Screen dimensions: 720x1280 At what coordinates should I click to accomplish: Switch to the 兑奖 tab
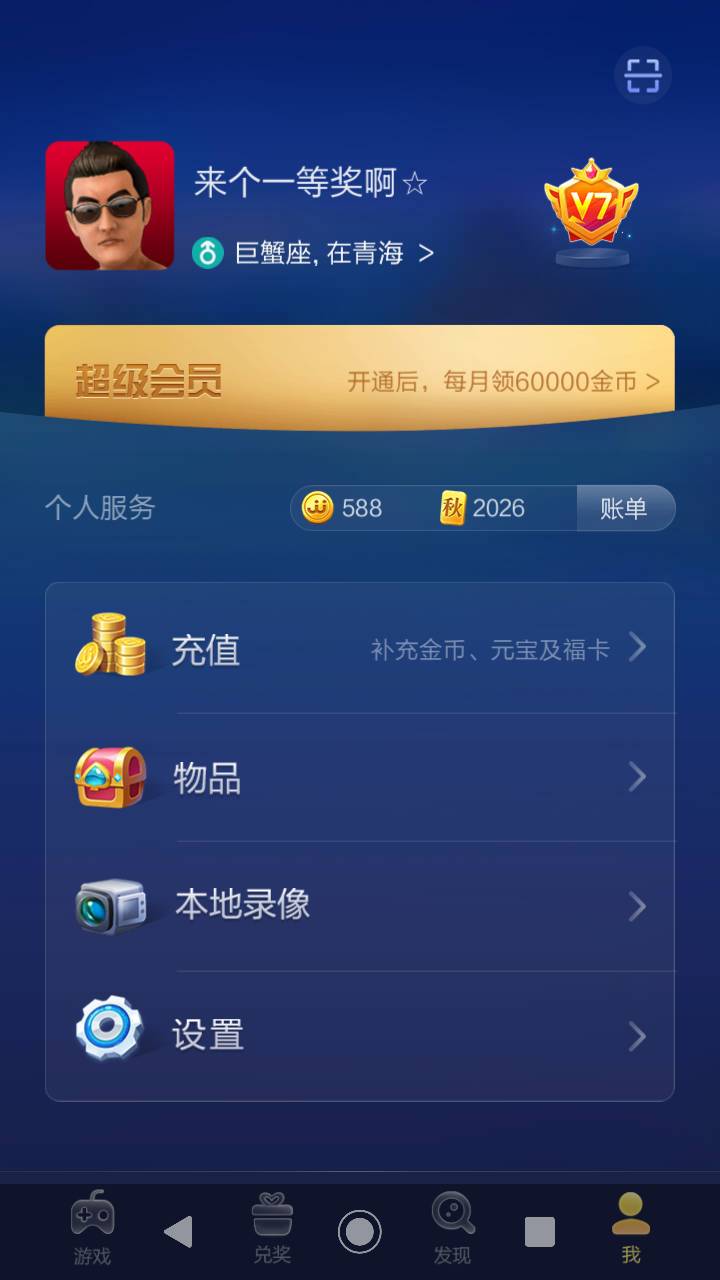[x=273, y=1230]
